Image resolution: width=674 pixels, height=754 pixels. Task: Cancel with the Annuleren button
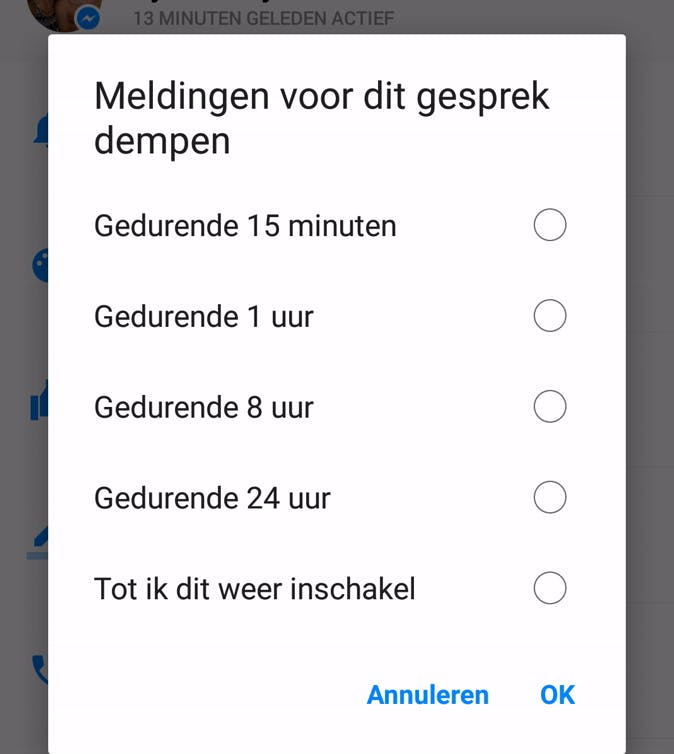point(427,695)
